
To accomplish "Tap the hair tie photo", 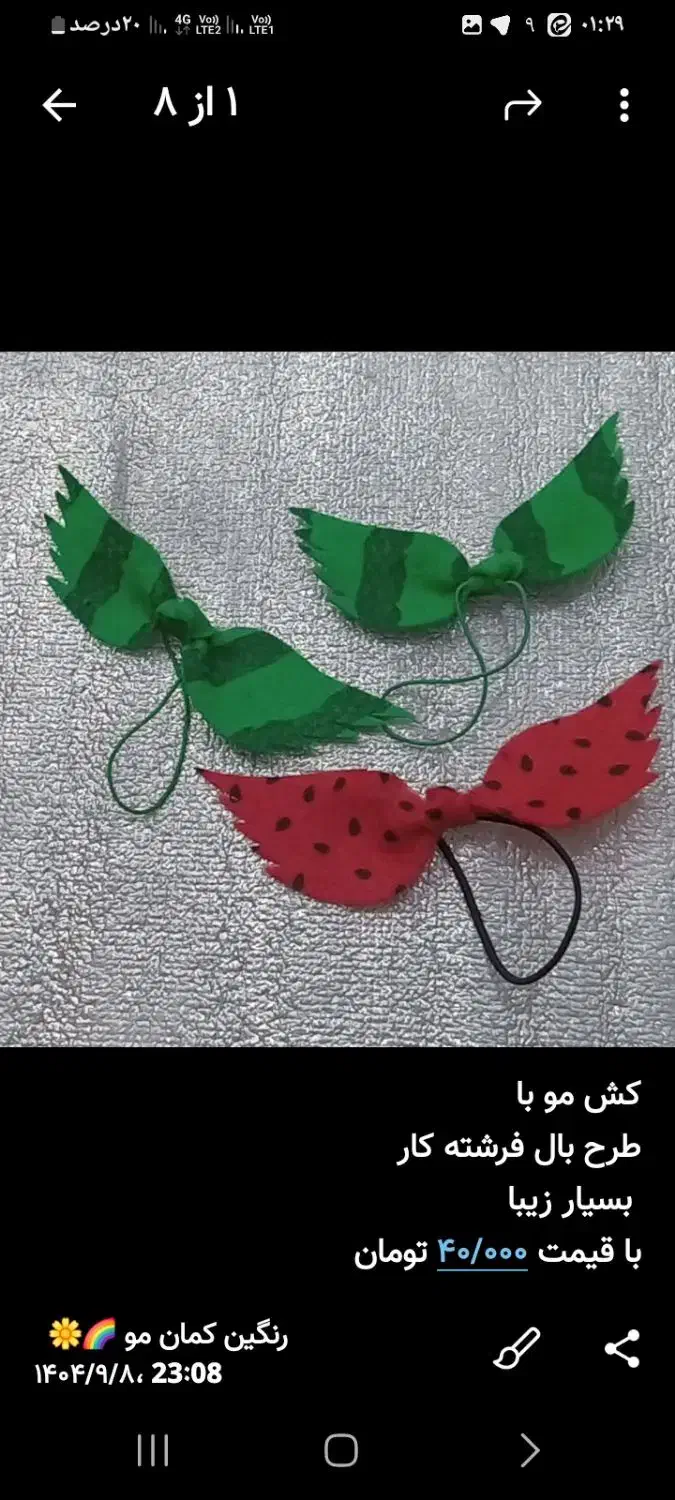I will click(x=337, y=699).
